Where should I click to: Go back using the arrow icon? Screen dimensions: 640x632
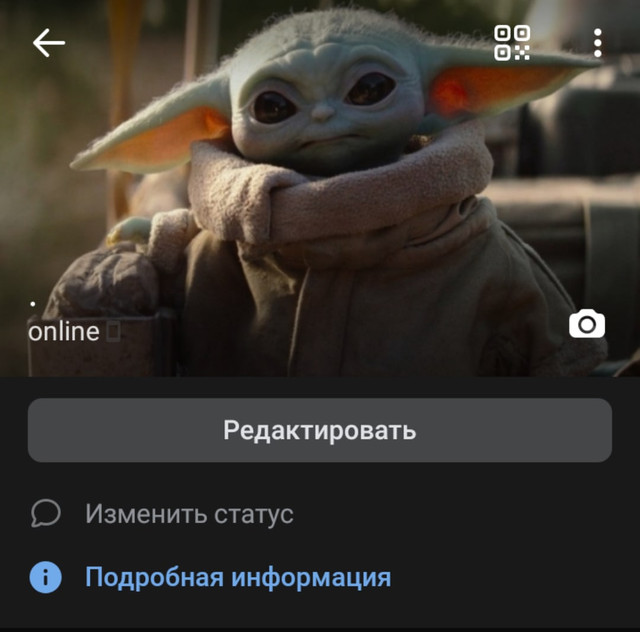click(48, 43)
